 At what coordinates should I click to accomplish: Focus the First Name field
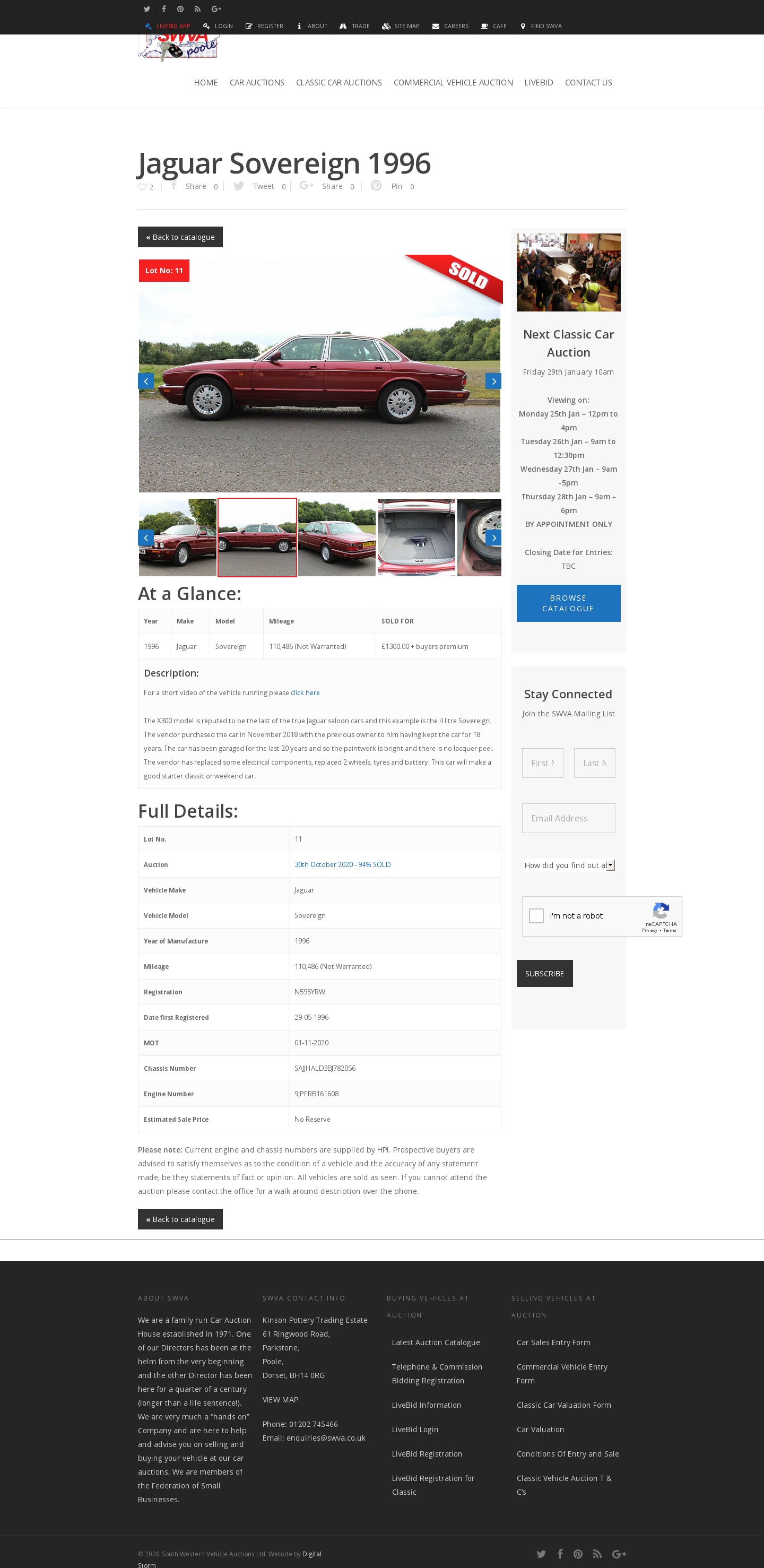pyautogui.click(x=542, y=763)
